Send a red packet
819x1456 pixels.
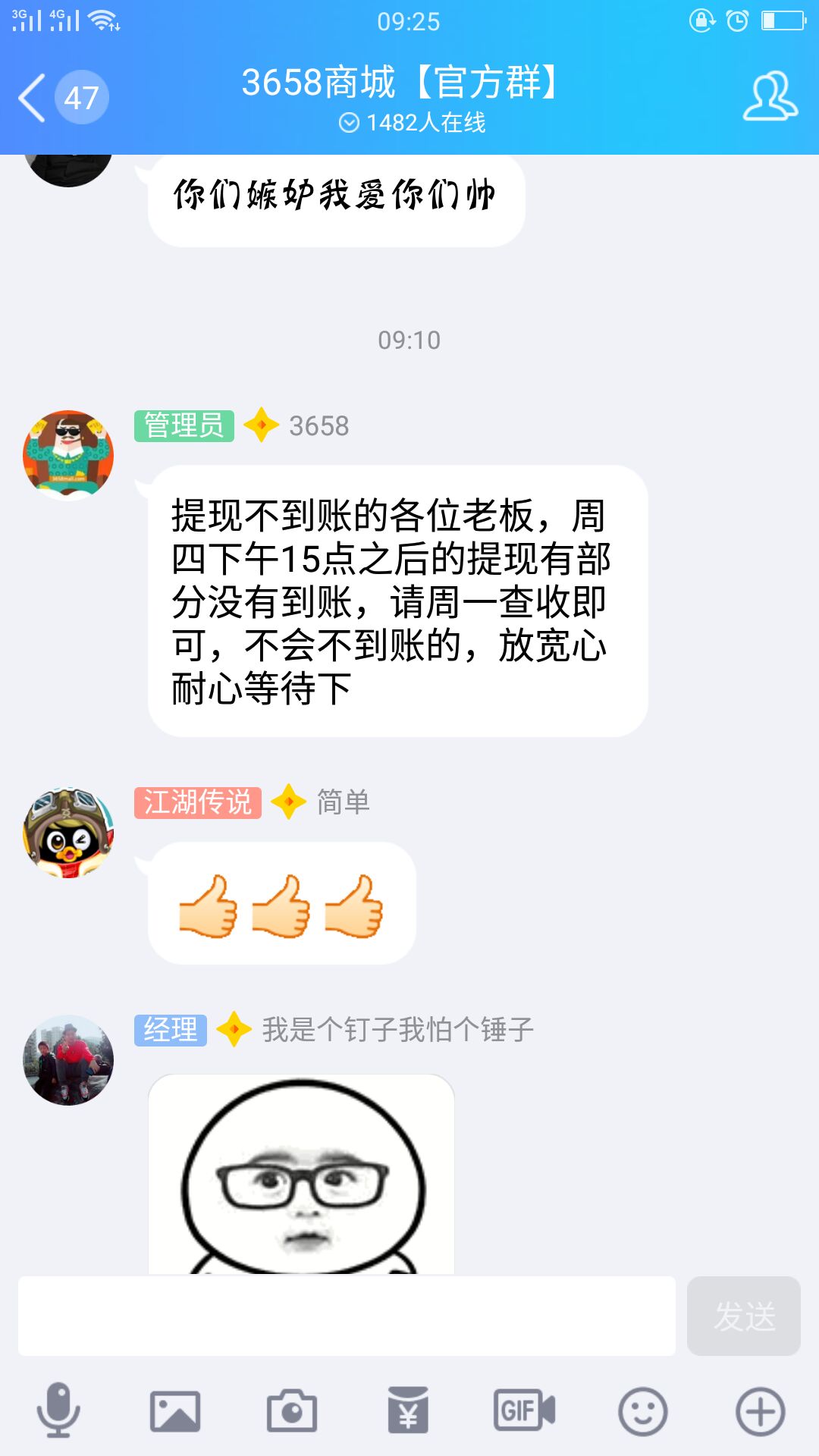click(x=408, y=1410)
